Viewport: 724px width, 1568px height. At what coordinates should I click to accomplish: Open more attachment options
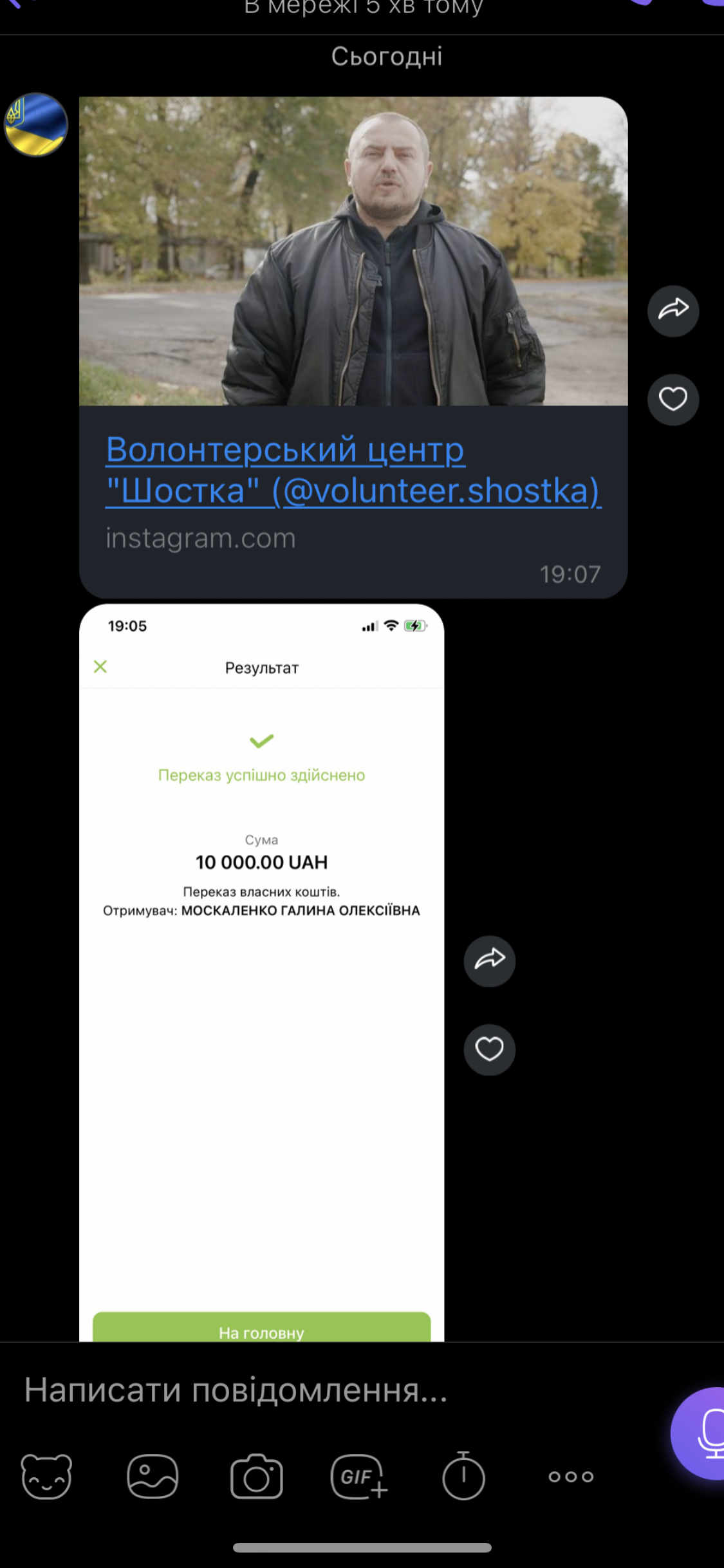click(571, 1476)
